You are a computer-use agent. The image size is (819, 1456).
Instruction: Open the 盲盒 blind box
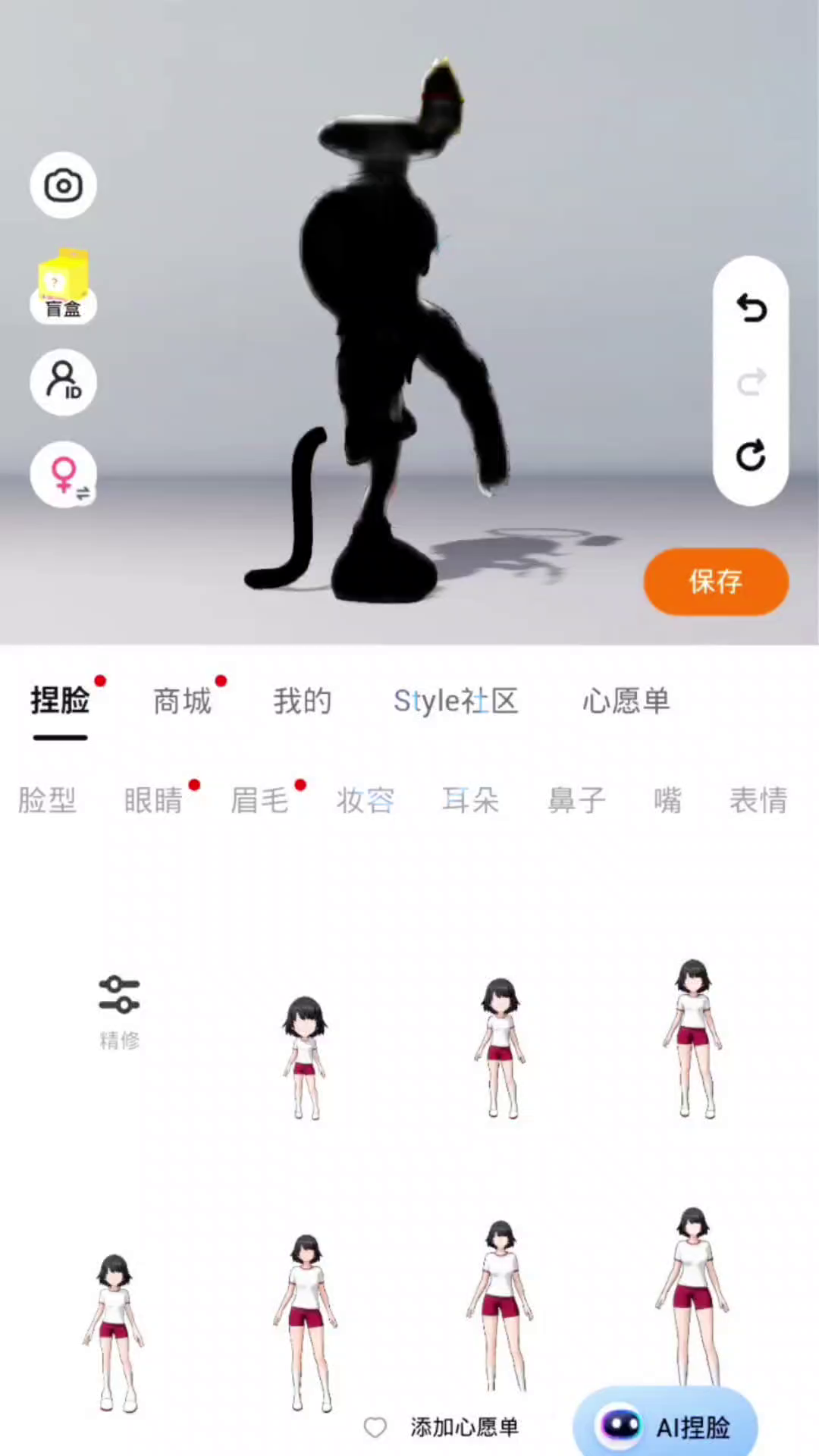click(63, 285)
